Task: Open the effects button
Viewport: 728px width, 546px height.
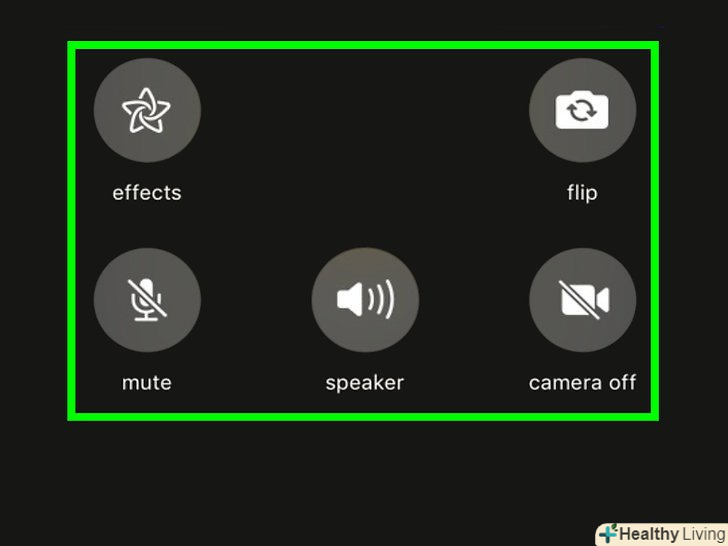Action: click(147, 111)
